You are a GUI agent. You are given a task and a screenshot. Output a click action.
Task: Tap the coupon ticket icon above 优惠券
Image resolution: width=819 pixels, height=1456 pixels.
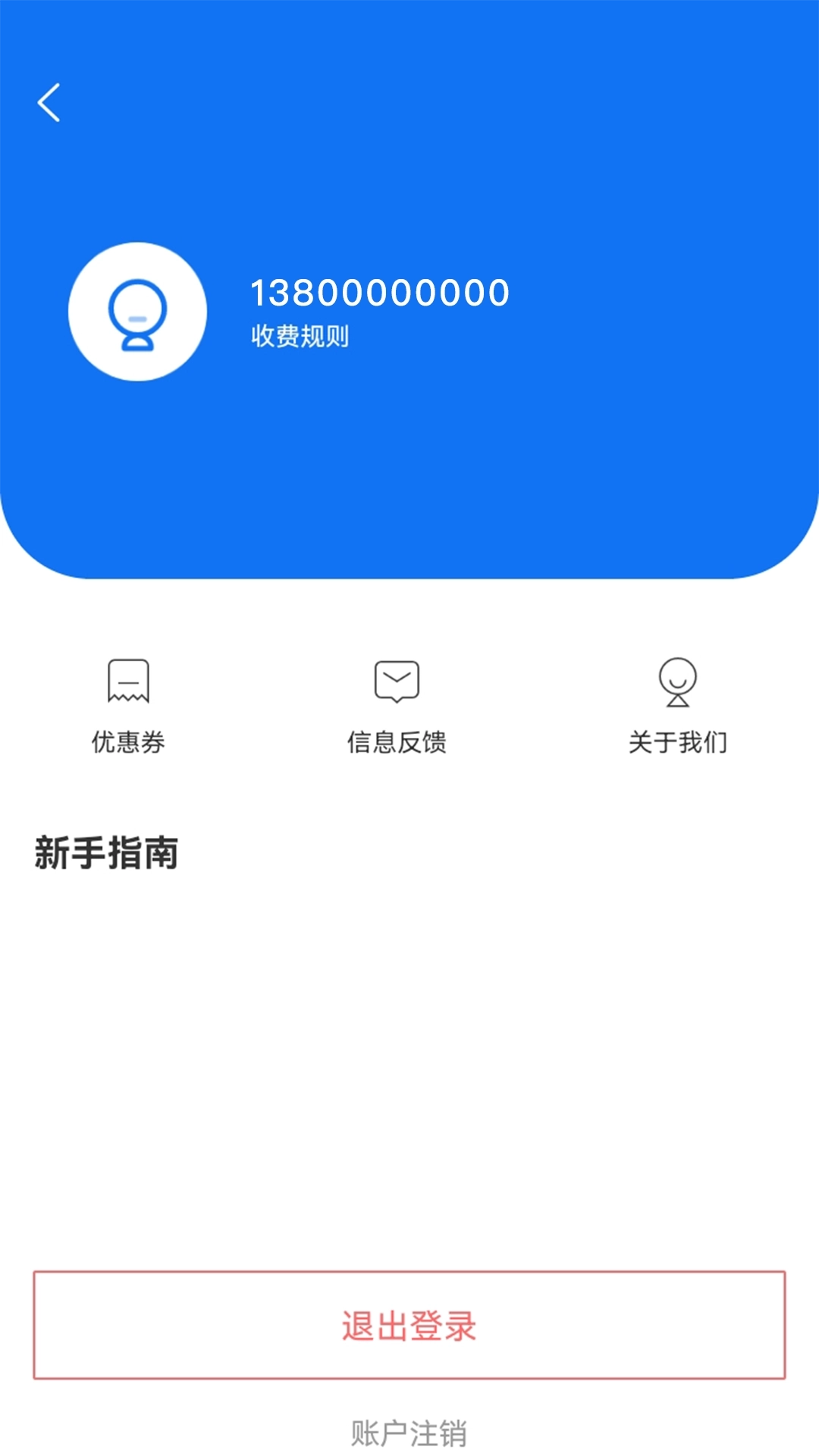(x=129, y=681)
